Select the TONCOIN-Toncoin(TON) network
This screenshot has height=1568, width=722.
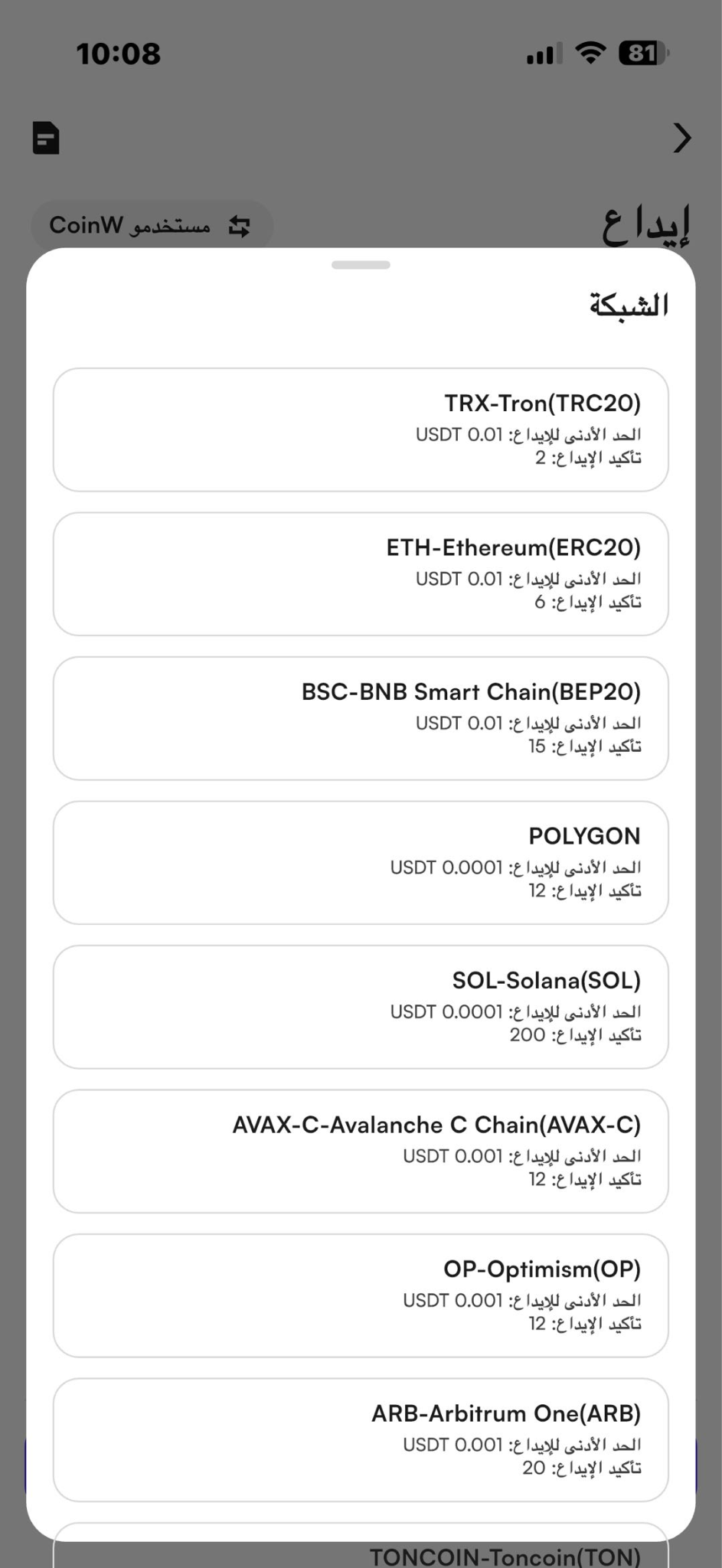[361, 1546]
